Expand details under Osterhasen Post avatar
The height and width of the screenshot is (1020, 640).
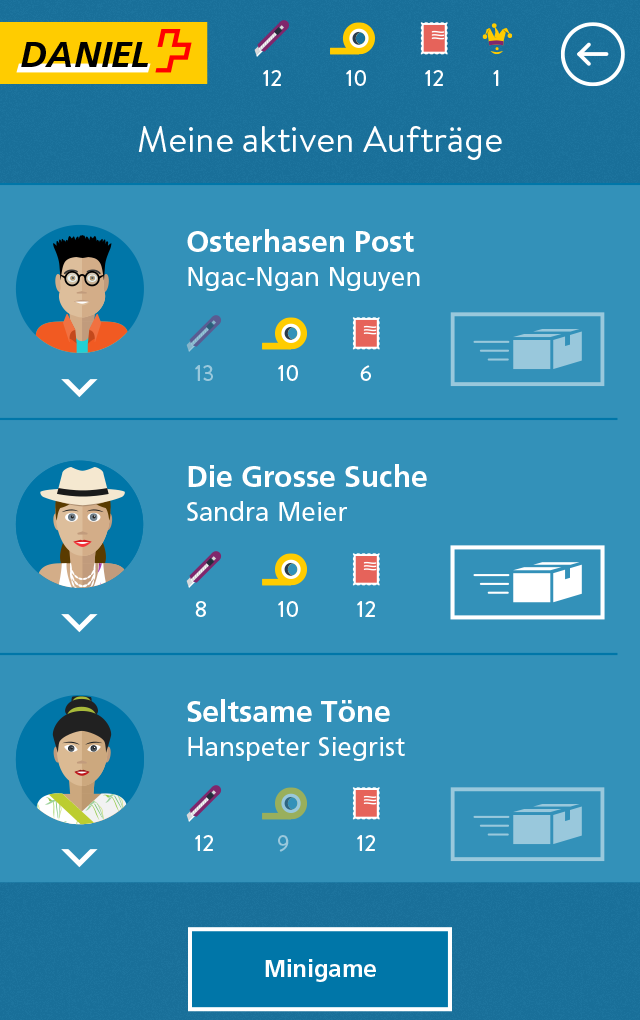pos(79,387)
